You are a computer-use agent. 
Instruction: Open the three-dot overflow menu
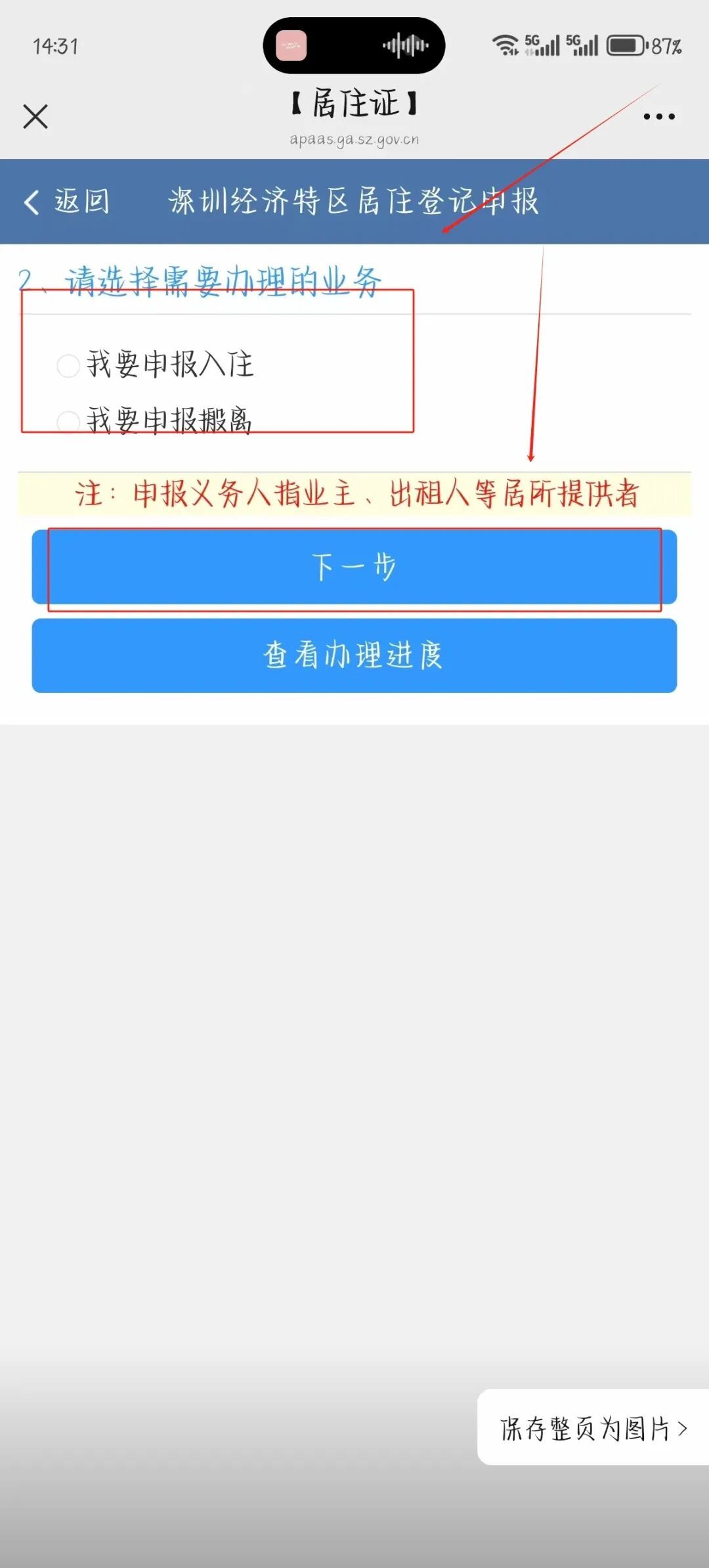(659, 117)
